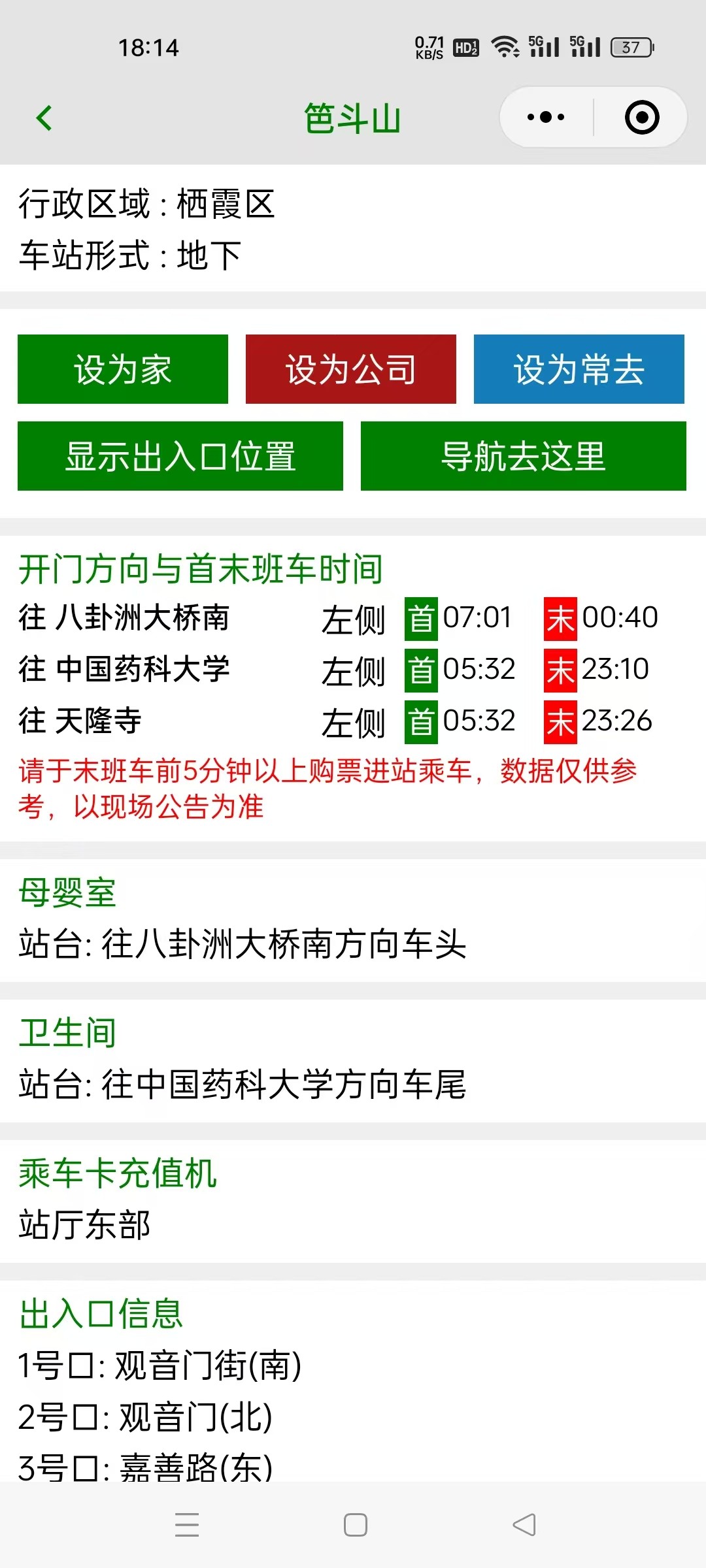Open recent apps from the navigation bar
706x1568 pixels.
[x=187, y=1525]
